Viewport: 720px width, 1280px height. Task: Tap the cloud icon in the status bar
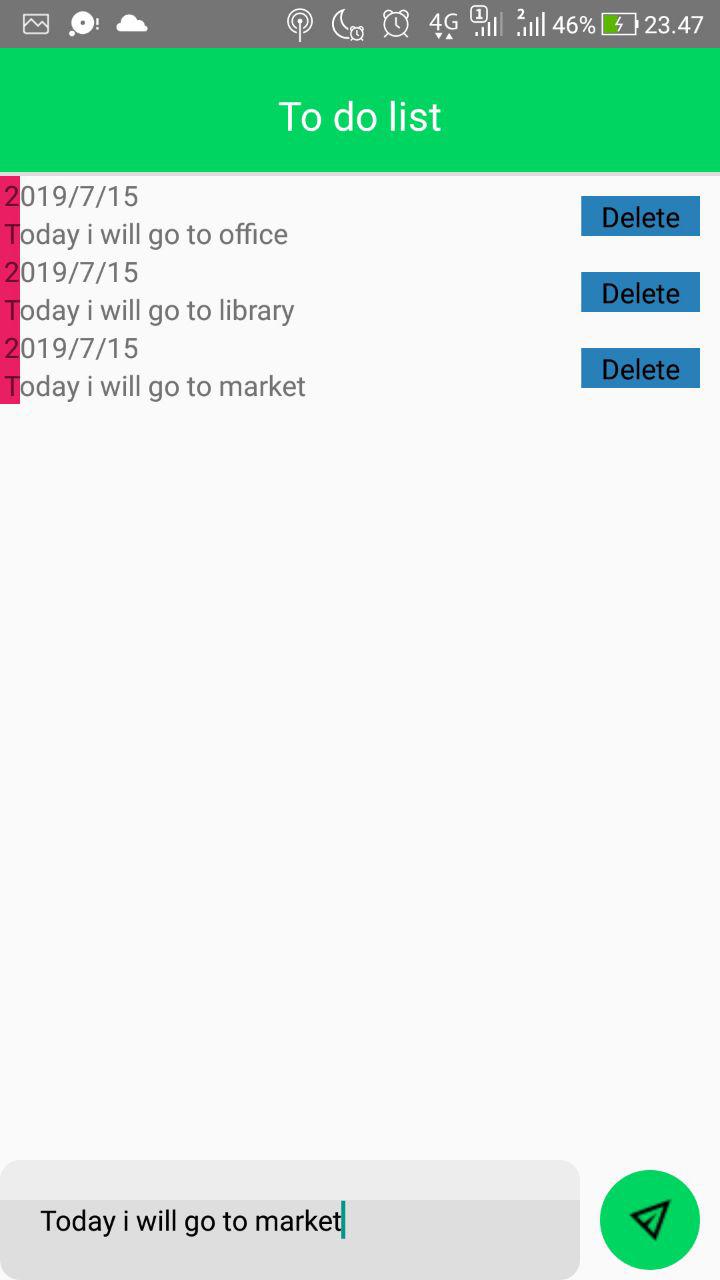pyautogui.click(x=132, y=22)
